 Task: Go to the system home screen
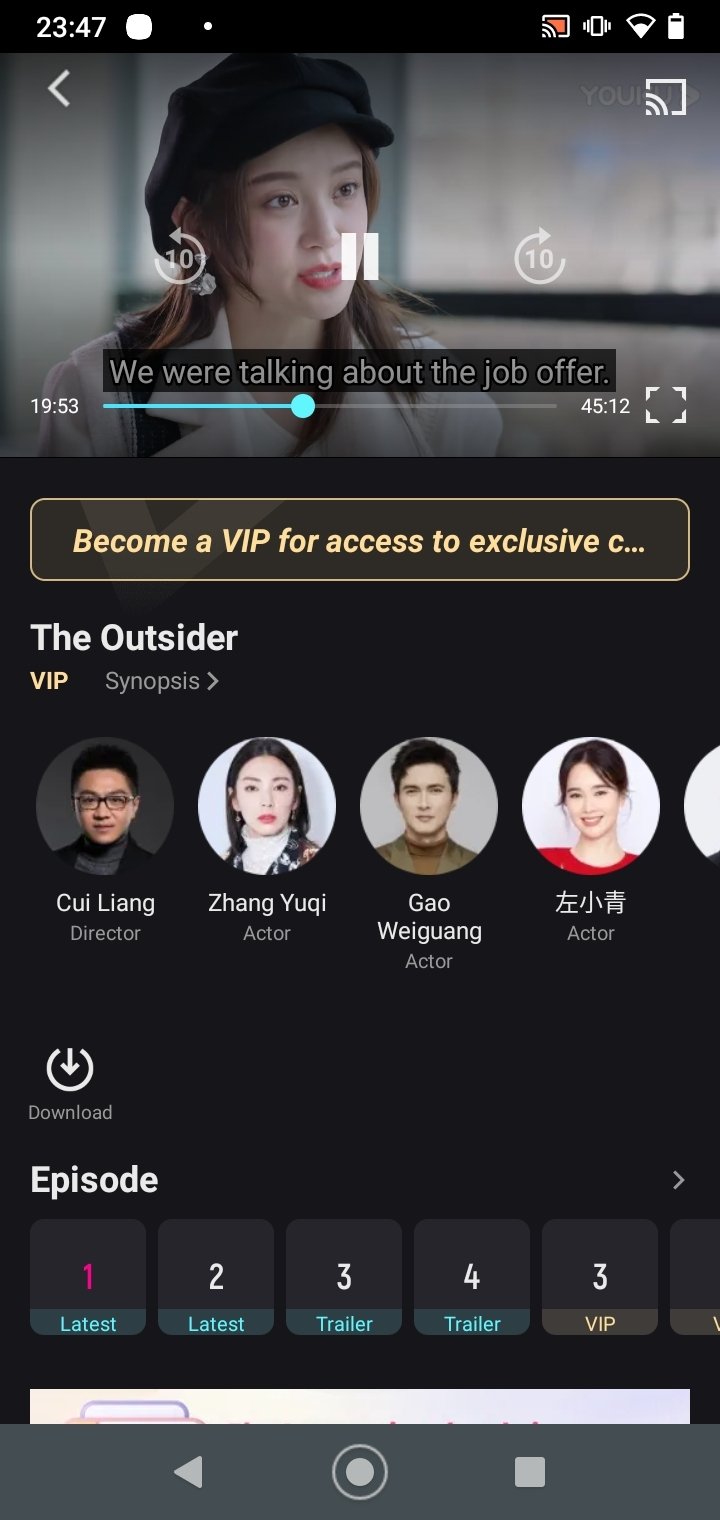[360, 1471]
